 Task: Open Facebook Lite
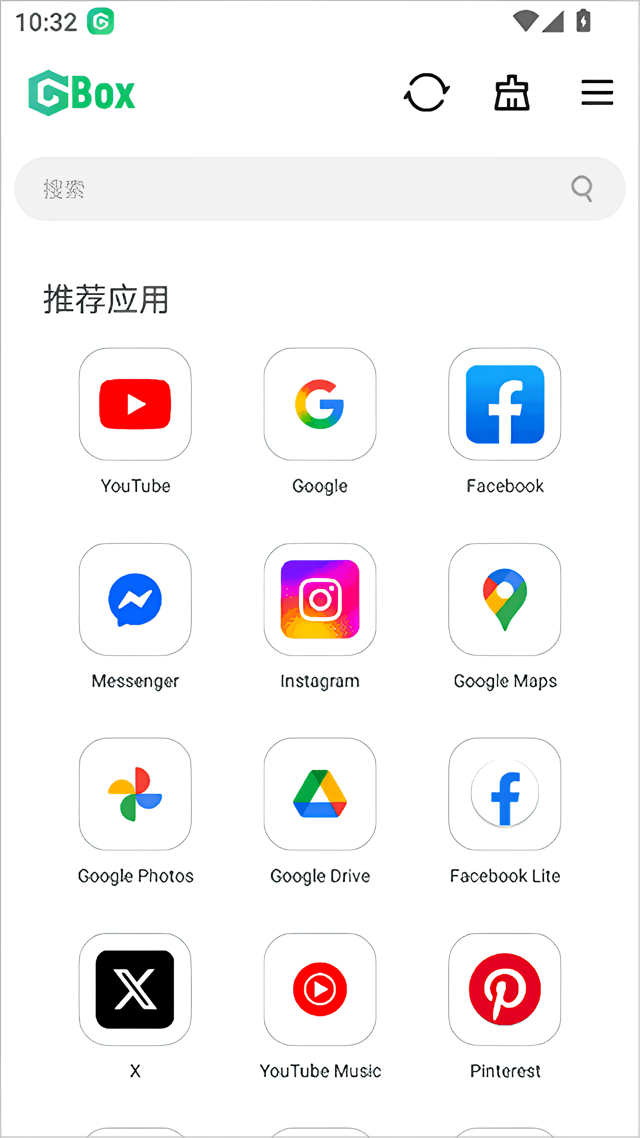(x=505, y=794)
